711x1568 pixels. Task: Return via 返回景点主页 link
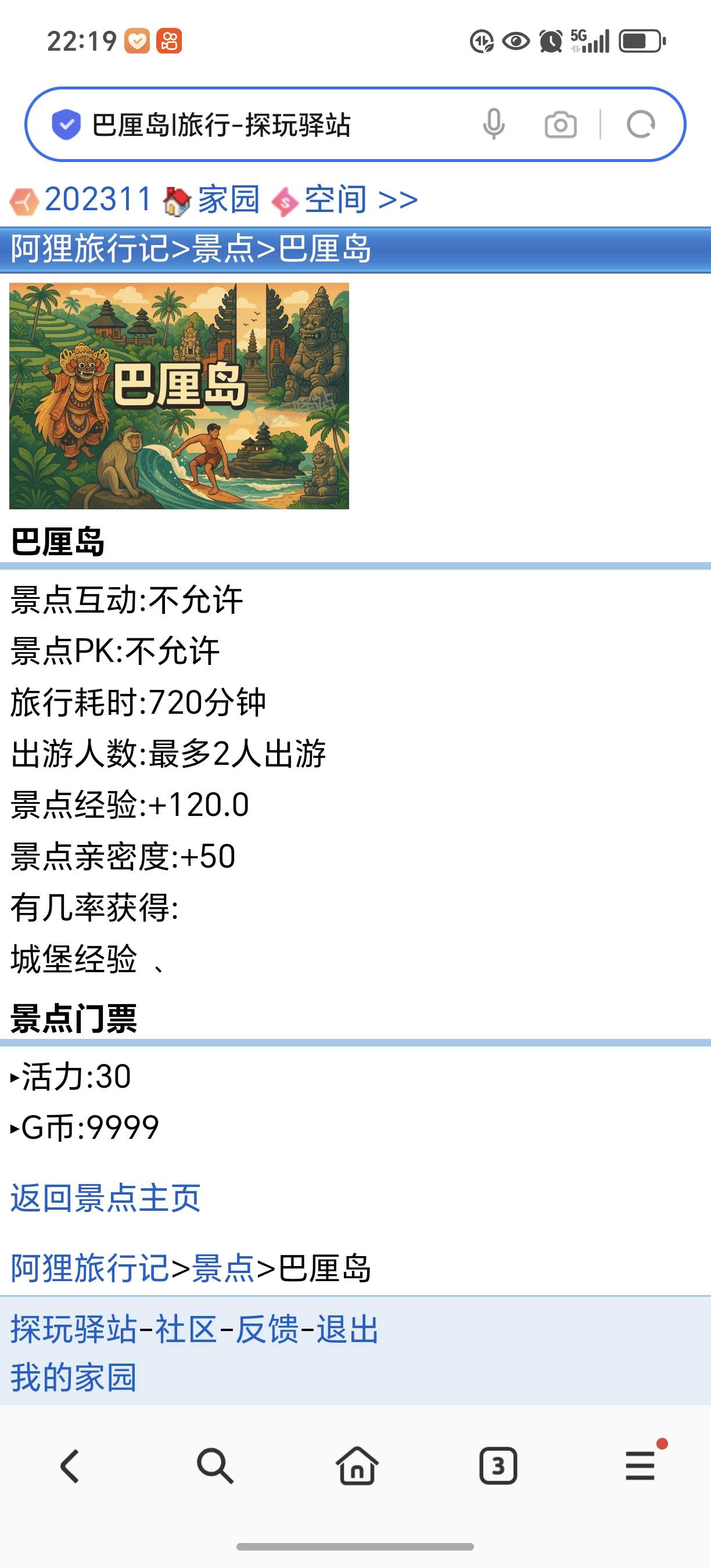point(105,1198)
